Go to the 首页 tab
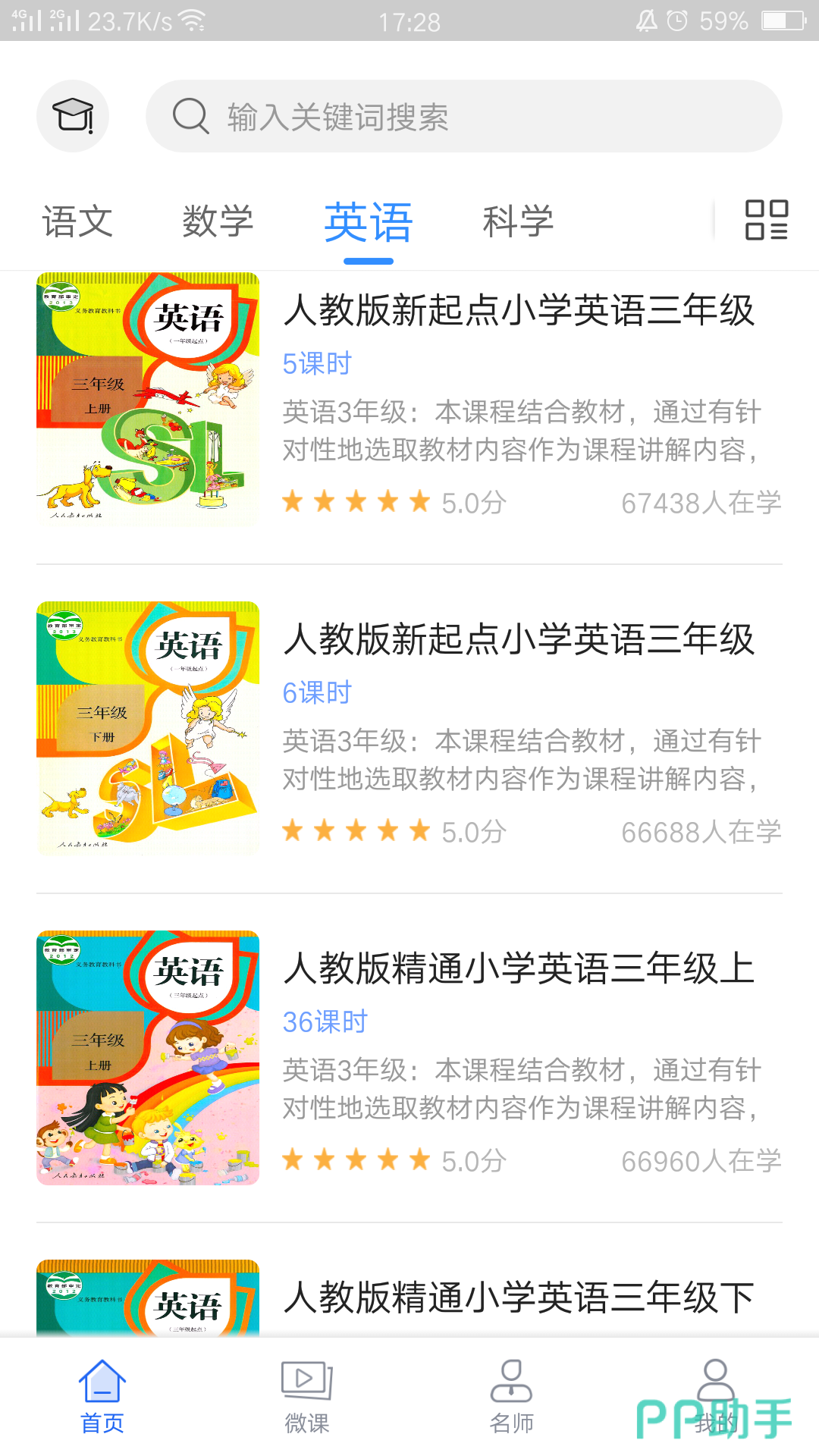This screenshot has height=1456, width=819. coord(102,1397)
